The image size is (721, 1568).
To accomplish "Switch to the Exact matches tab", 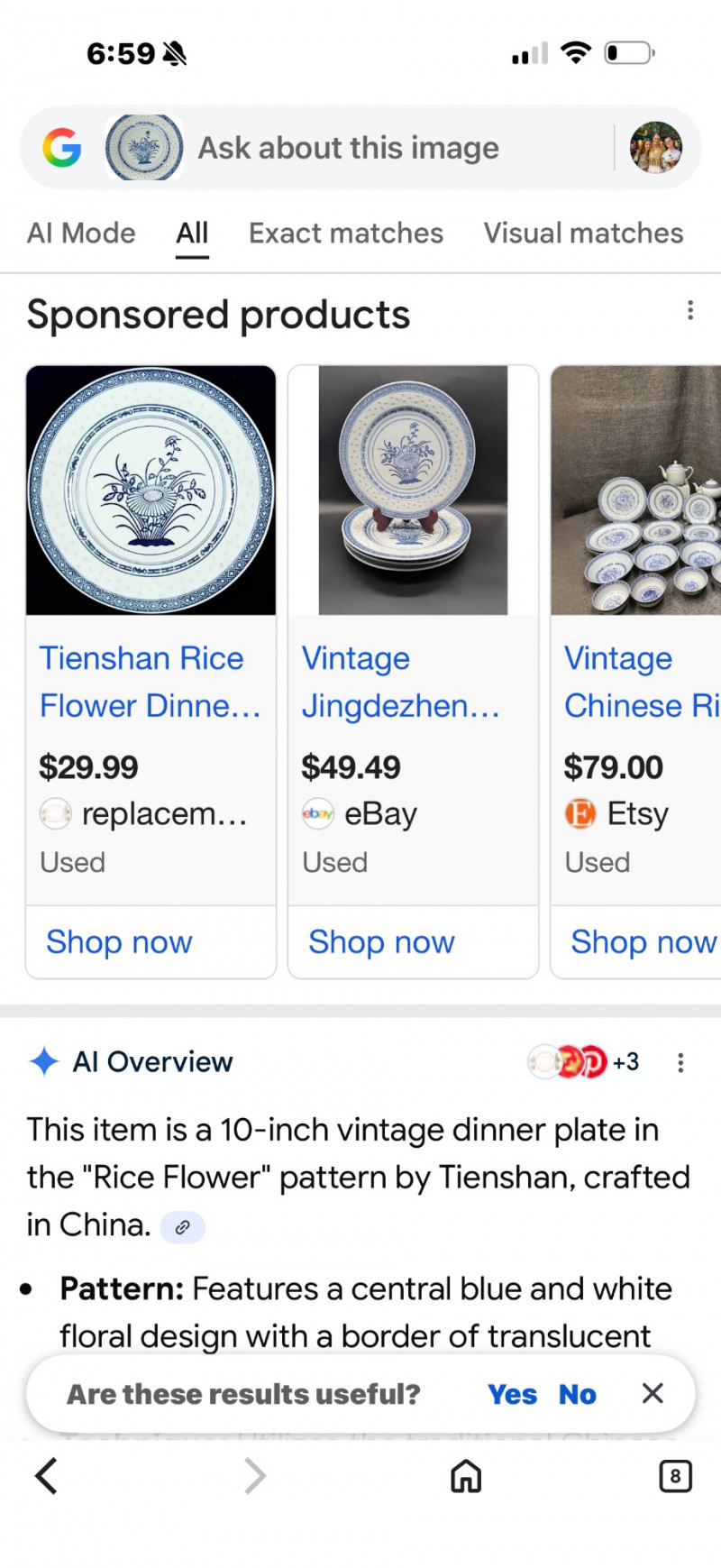I will [x=346, y=234].
